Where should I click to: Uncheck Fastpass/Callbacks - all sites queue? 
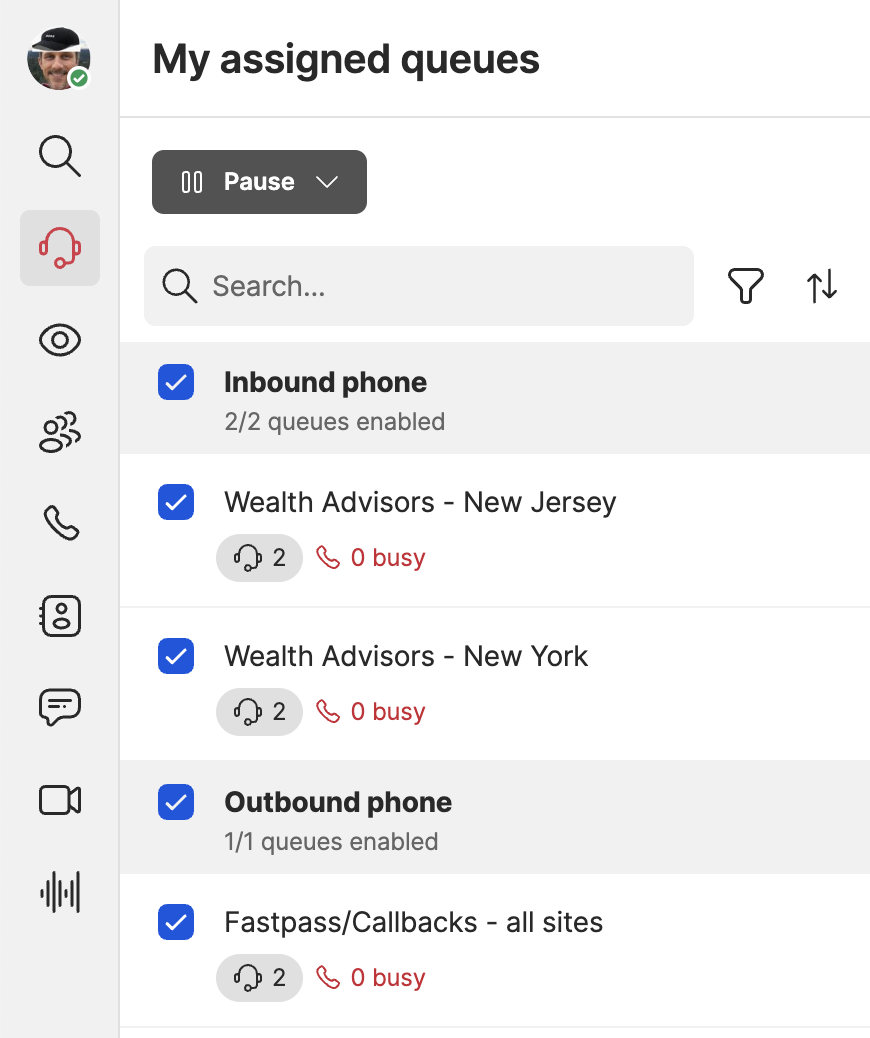pyautogui.click(x=176, y=921)
